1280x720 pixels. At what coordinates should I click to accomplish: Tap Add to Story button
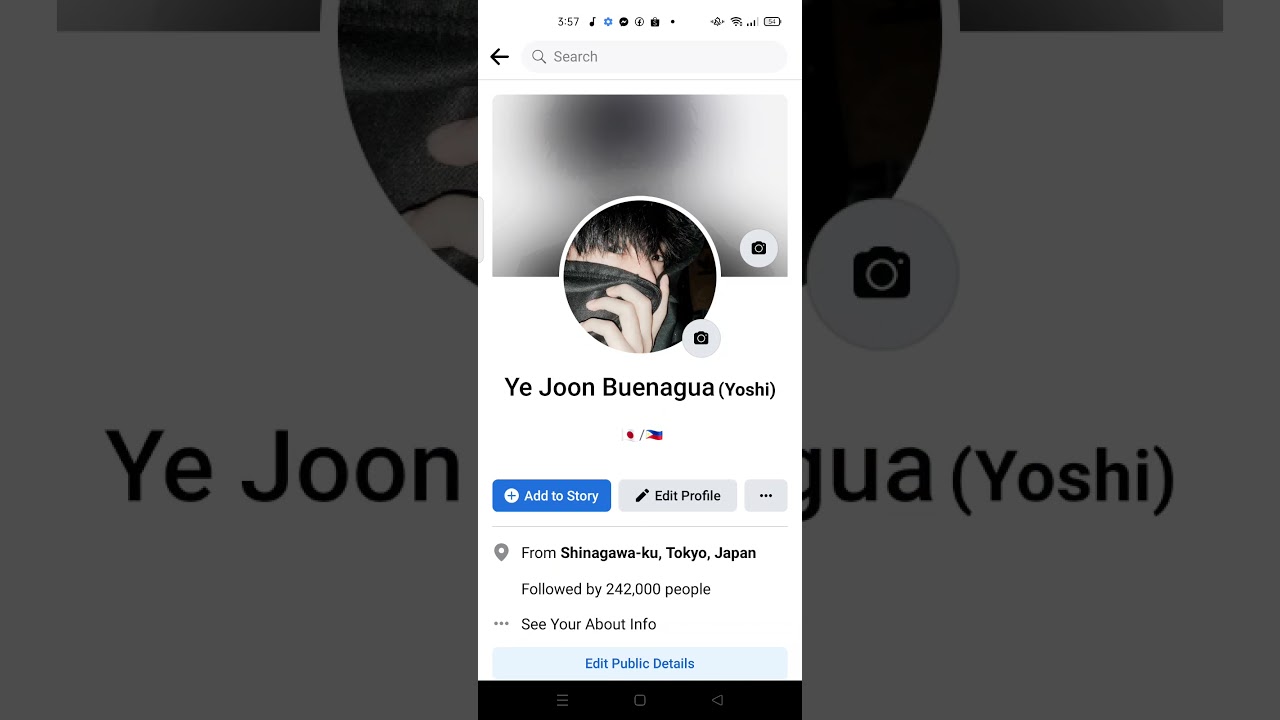click(x=551, y=496)
